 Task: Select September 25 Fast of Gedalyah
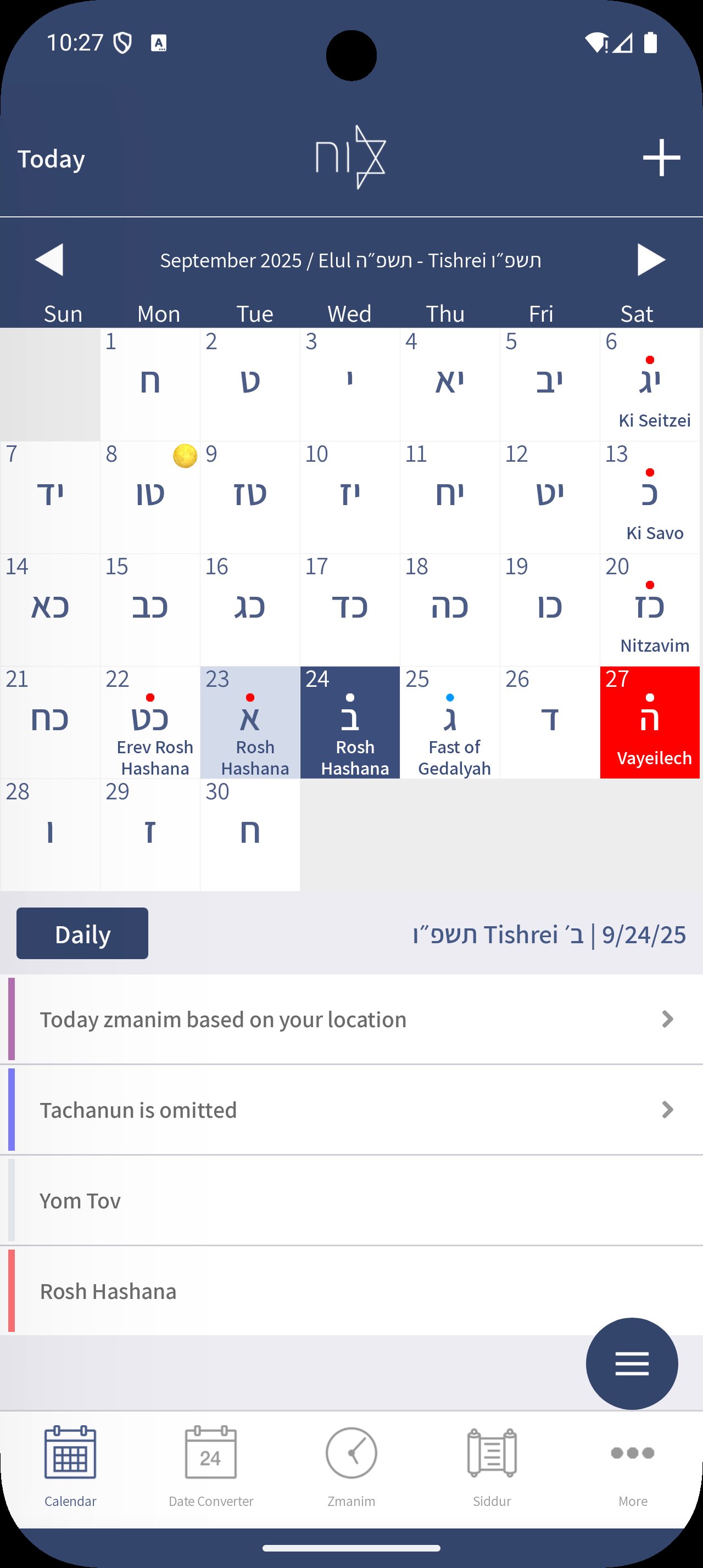pyautogui.click(x=450, y=723)
